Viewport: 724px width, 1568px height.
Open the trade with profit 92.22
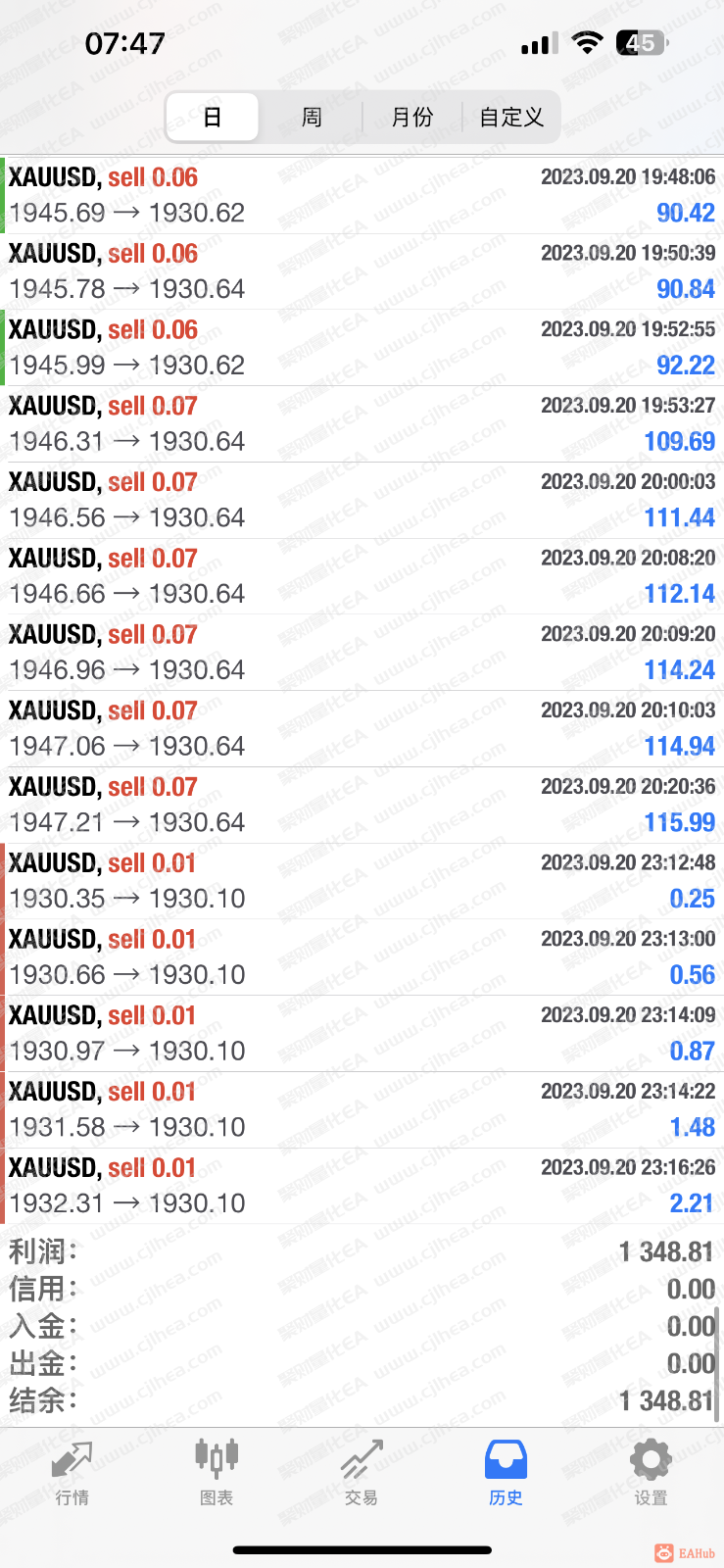(x=362, y=348)
